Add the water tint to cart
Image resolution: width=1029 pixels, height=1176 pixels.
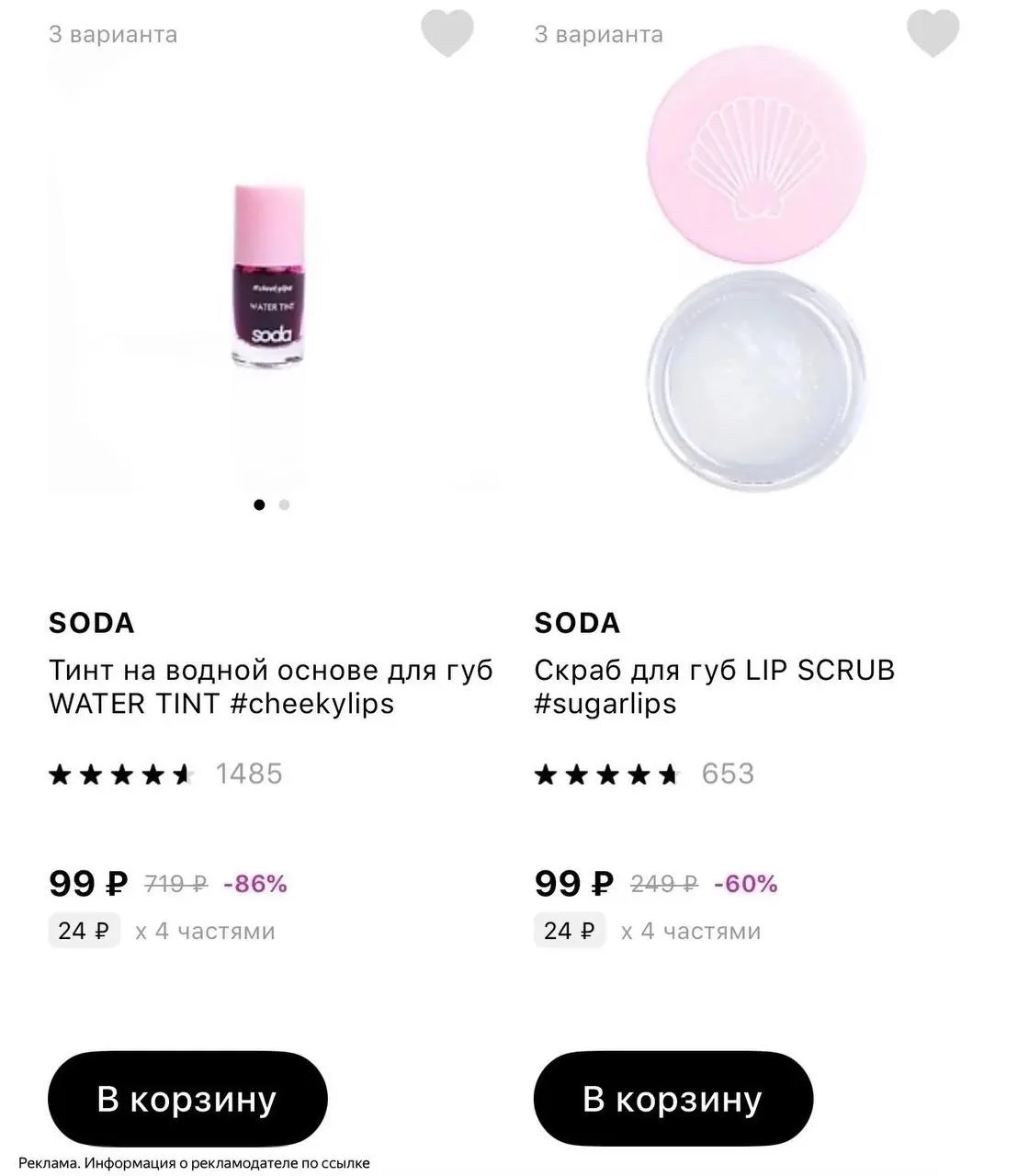point(187,1099)
